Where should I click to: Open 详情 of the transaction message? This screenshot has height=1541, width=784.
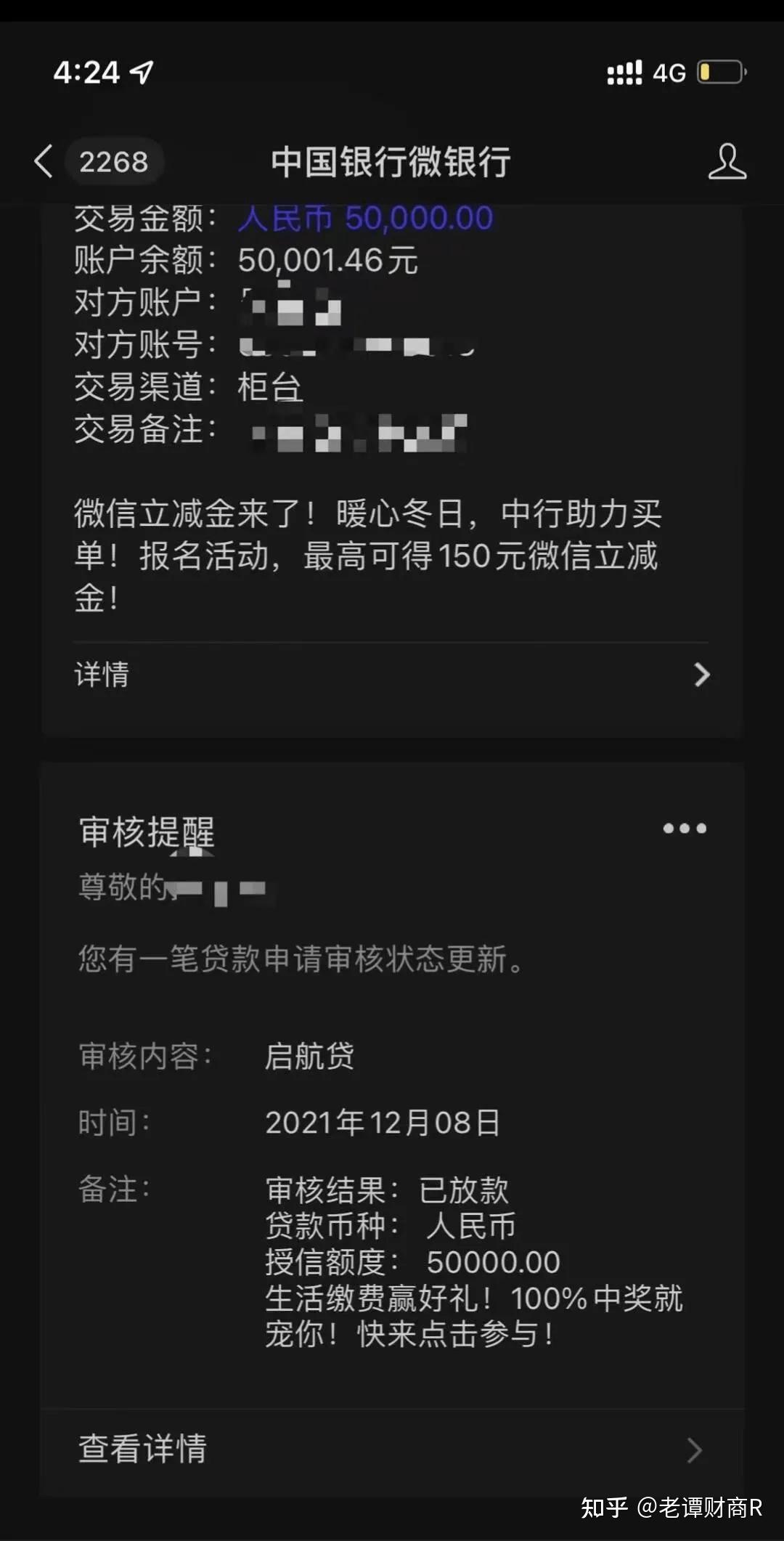coord(392,675)
